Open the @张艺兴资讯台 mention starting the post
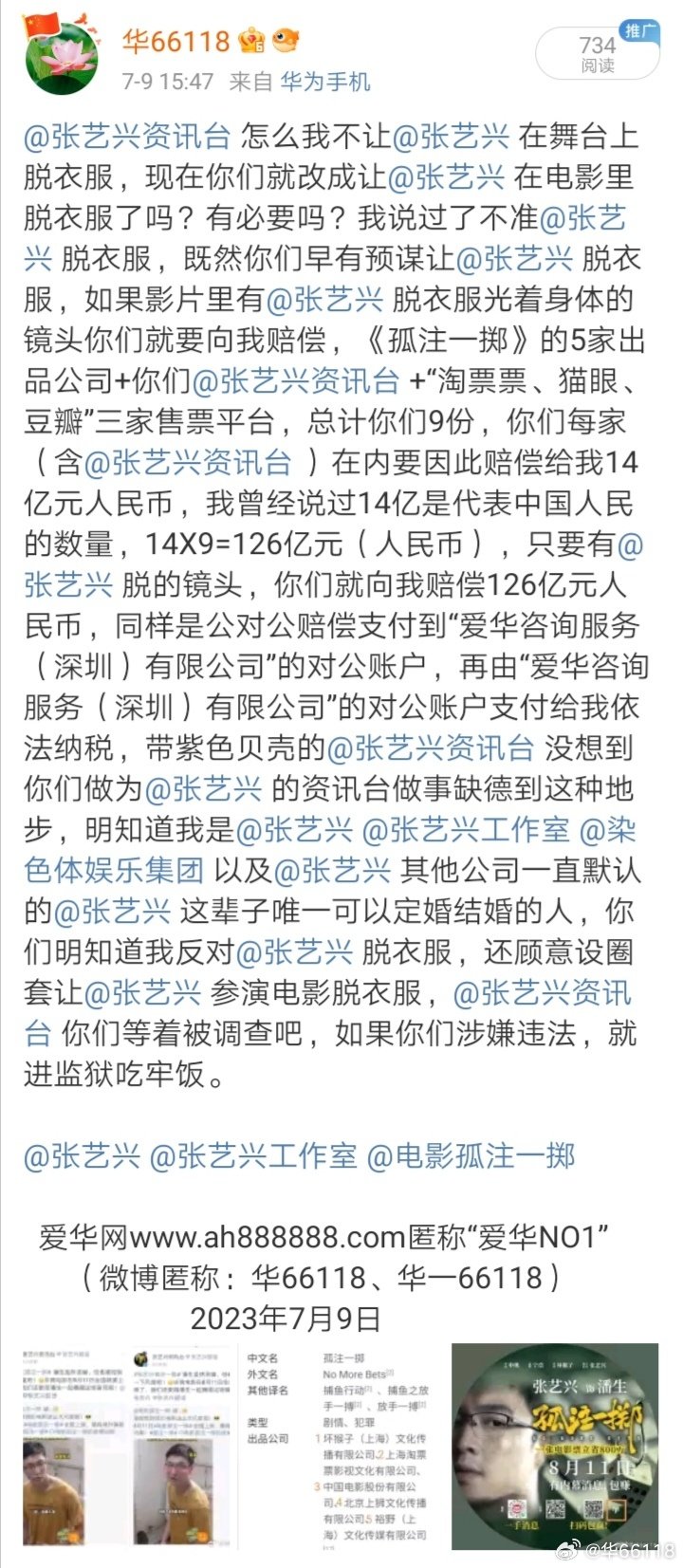Screen dimensions: 683x1568 [127, 137]
